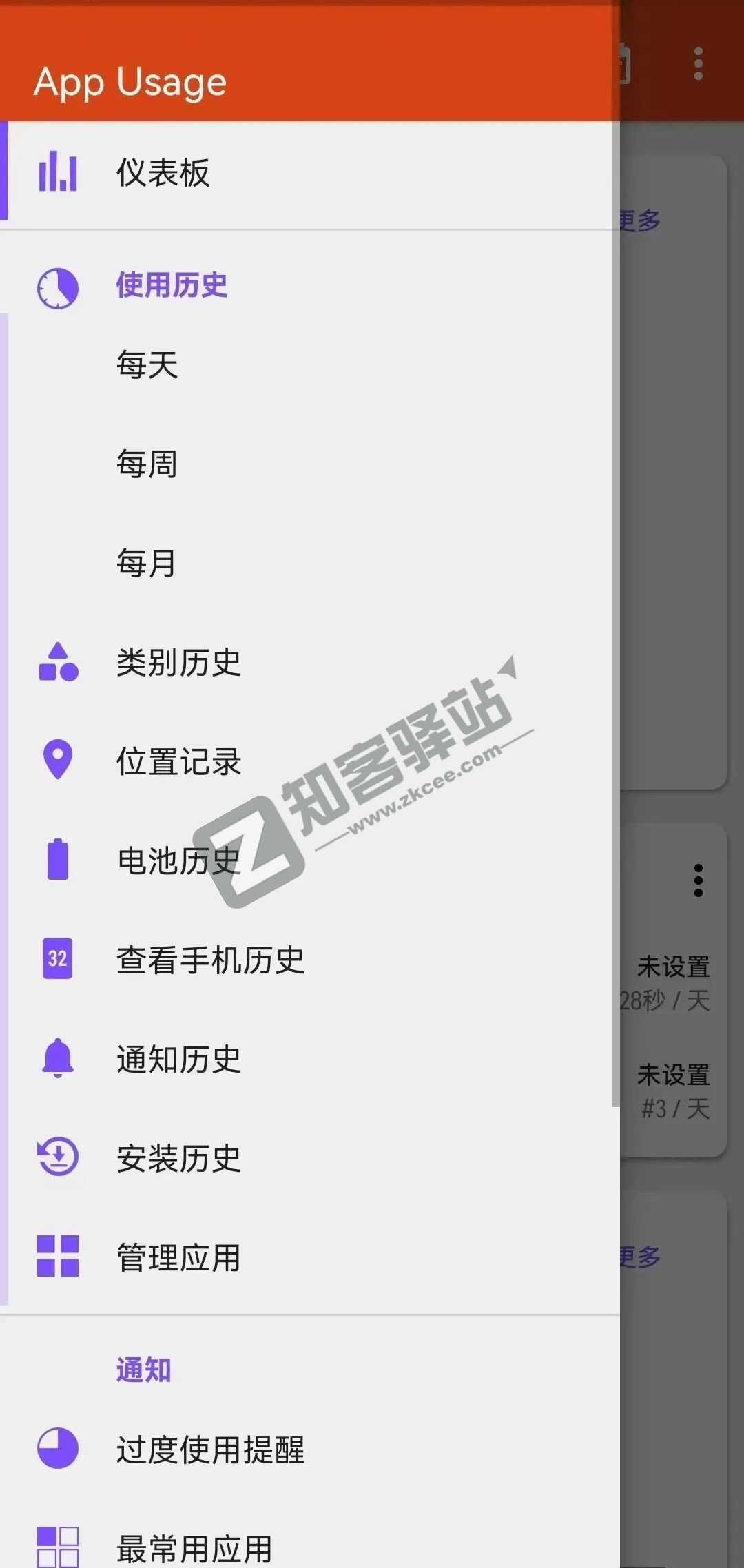744x1568 pixels.
Task: Select 每月 under 使用历史
Action: point(146,564)
